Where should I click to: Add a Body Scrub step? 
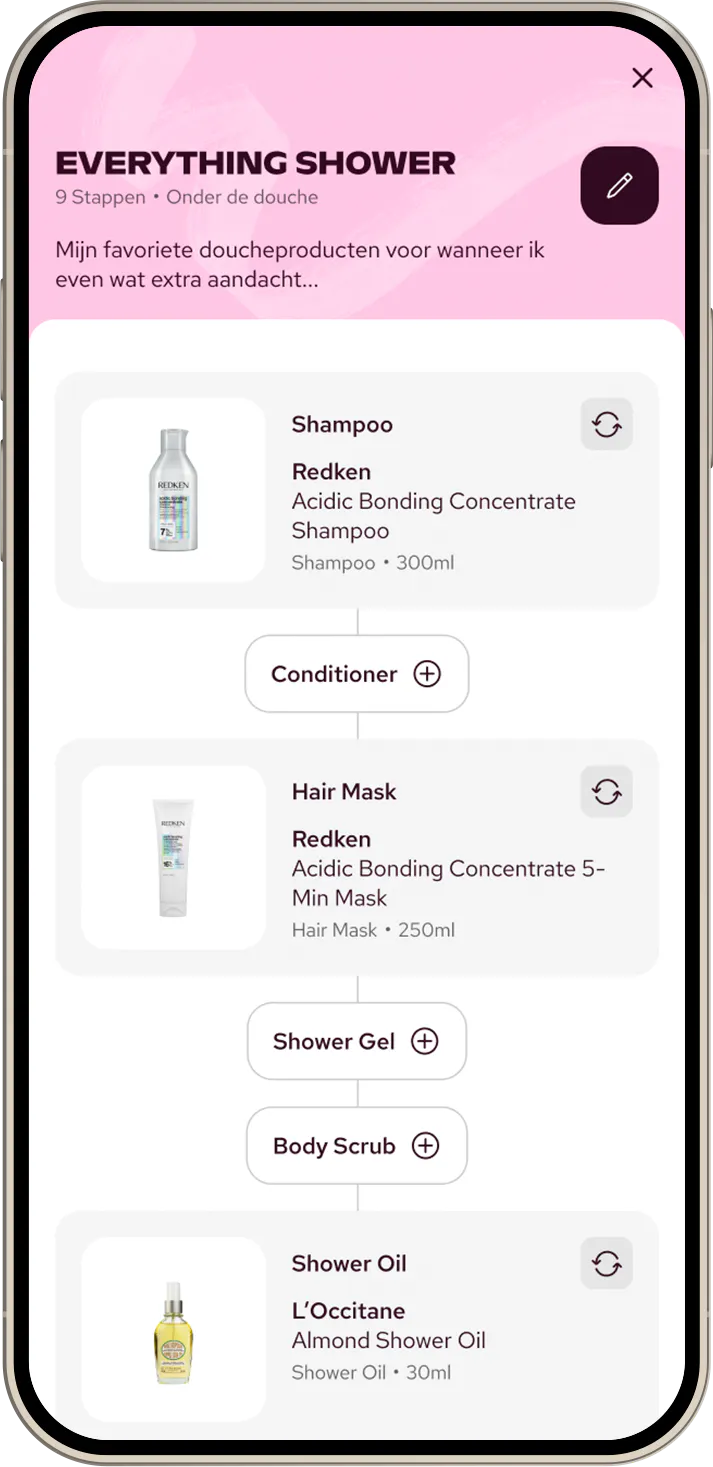pyautogui.click(x=357, y=1146)
